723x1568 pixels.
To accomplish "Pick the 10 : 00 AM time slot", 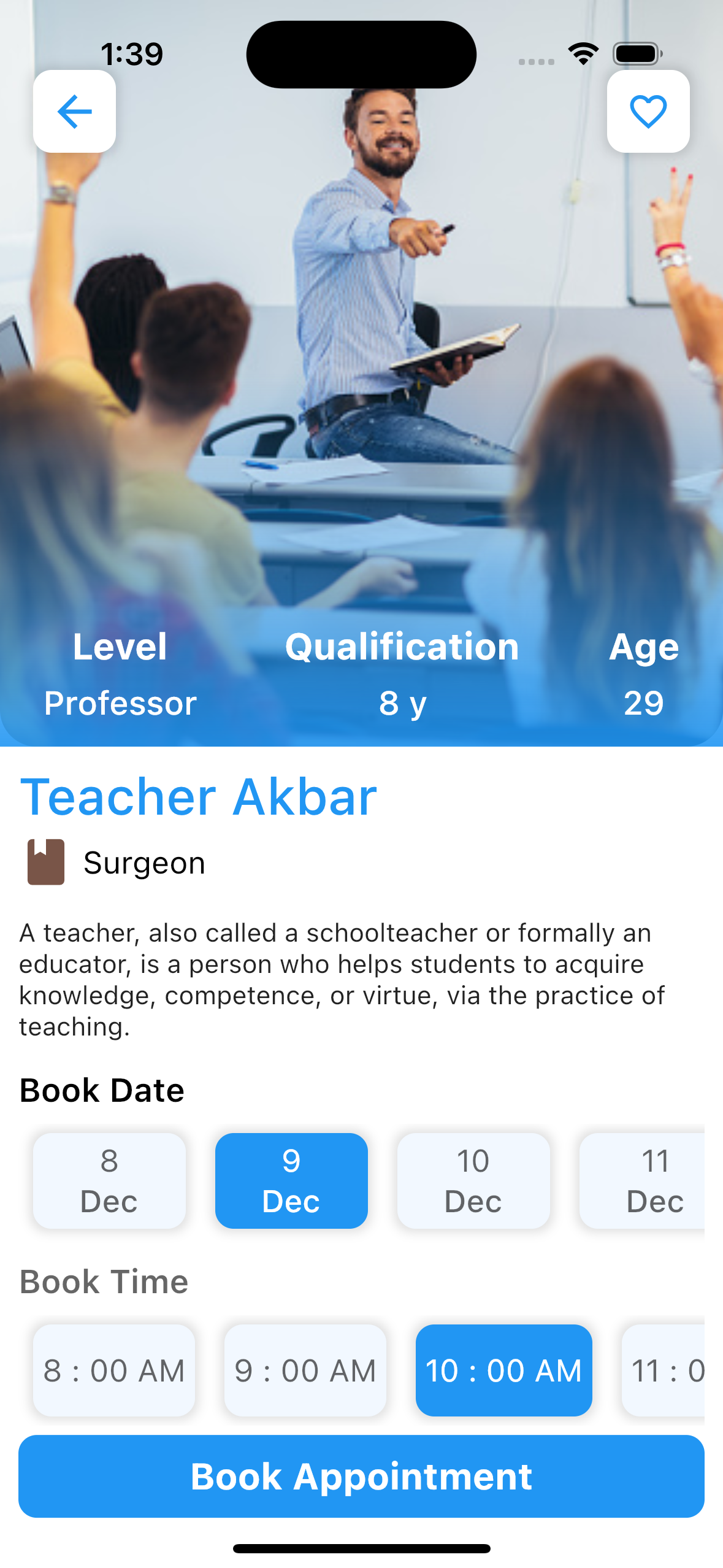I will pyautogui.click(x=503, y=1370).
